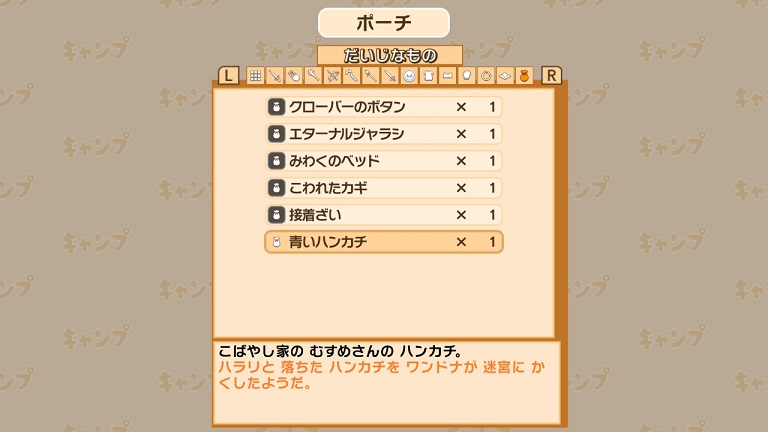Switch to the ring accessory tab
The height and width of the screenshot is (432, 768).
pyautogui.click(x=486, y=76)
